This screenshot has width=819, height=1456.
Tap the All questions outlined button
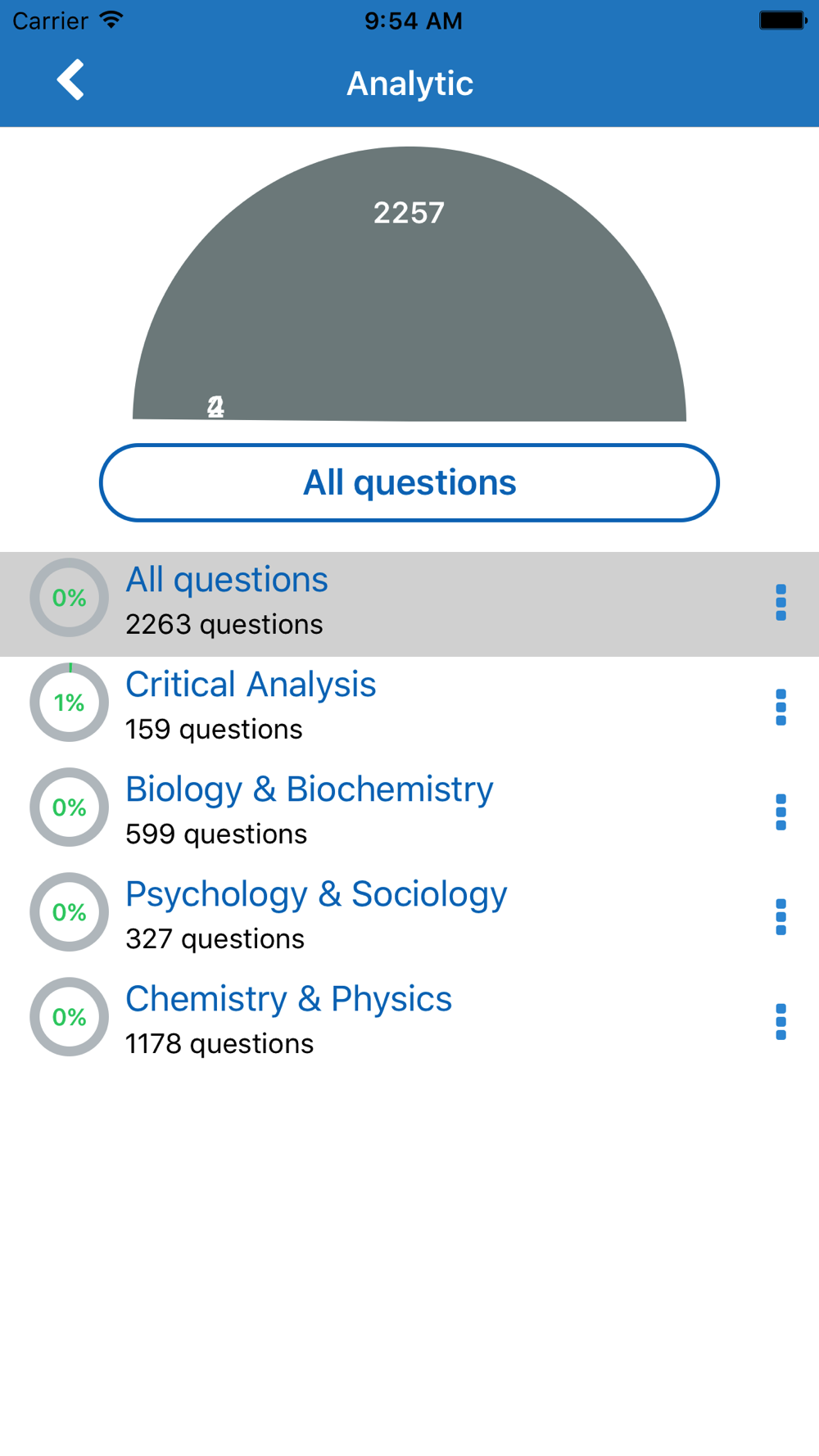[x=409, y=482]
